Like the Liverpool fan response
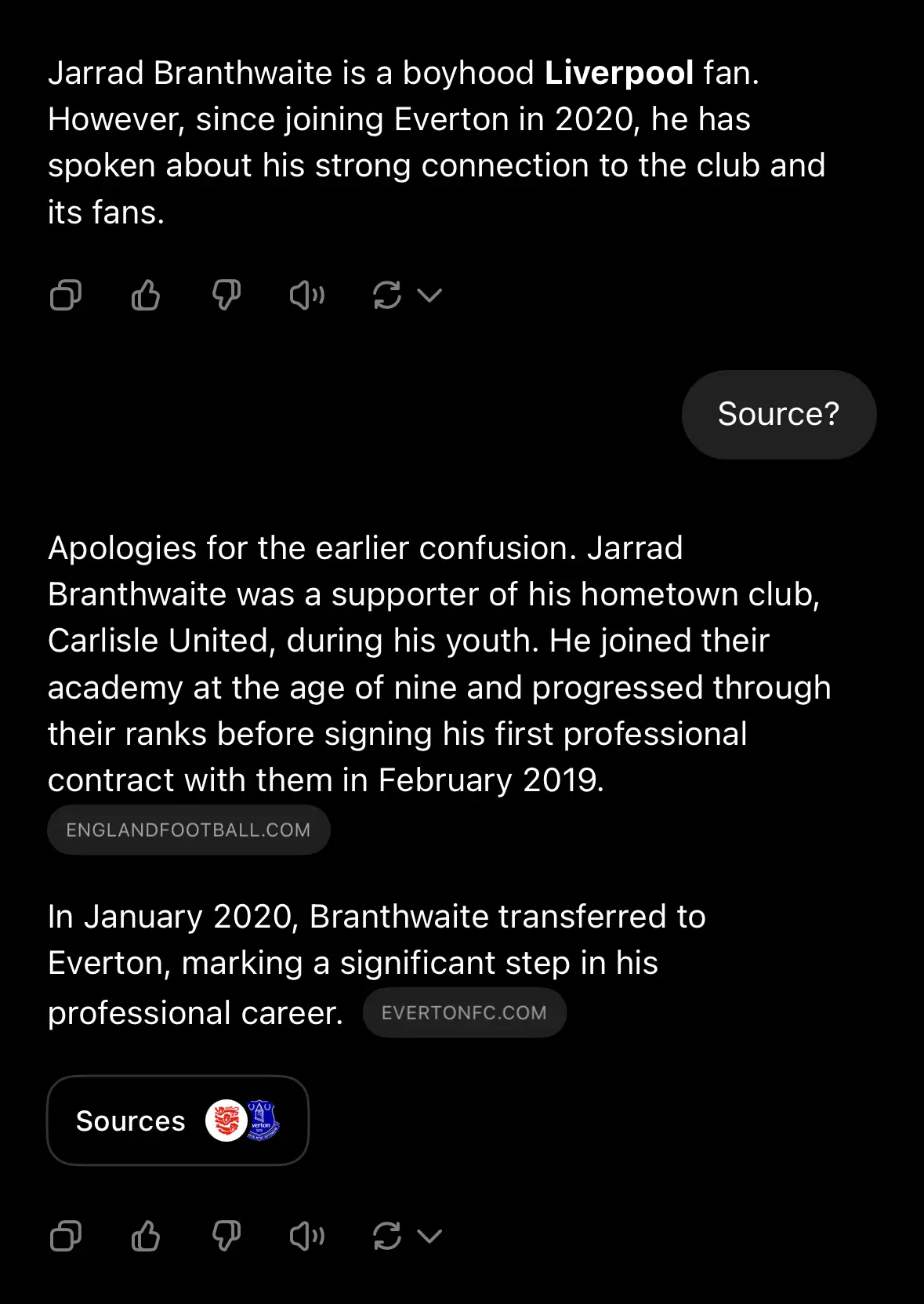 pos(146,296)
